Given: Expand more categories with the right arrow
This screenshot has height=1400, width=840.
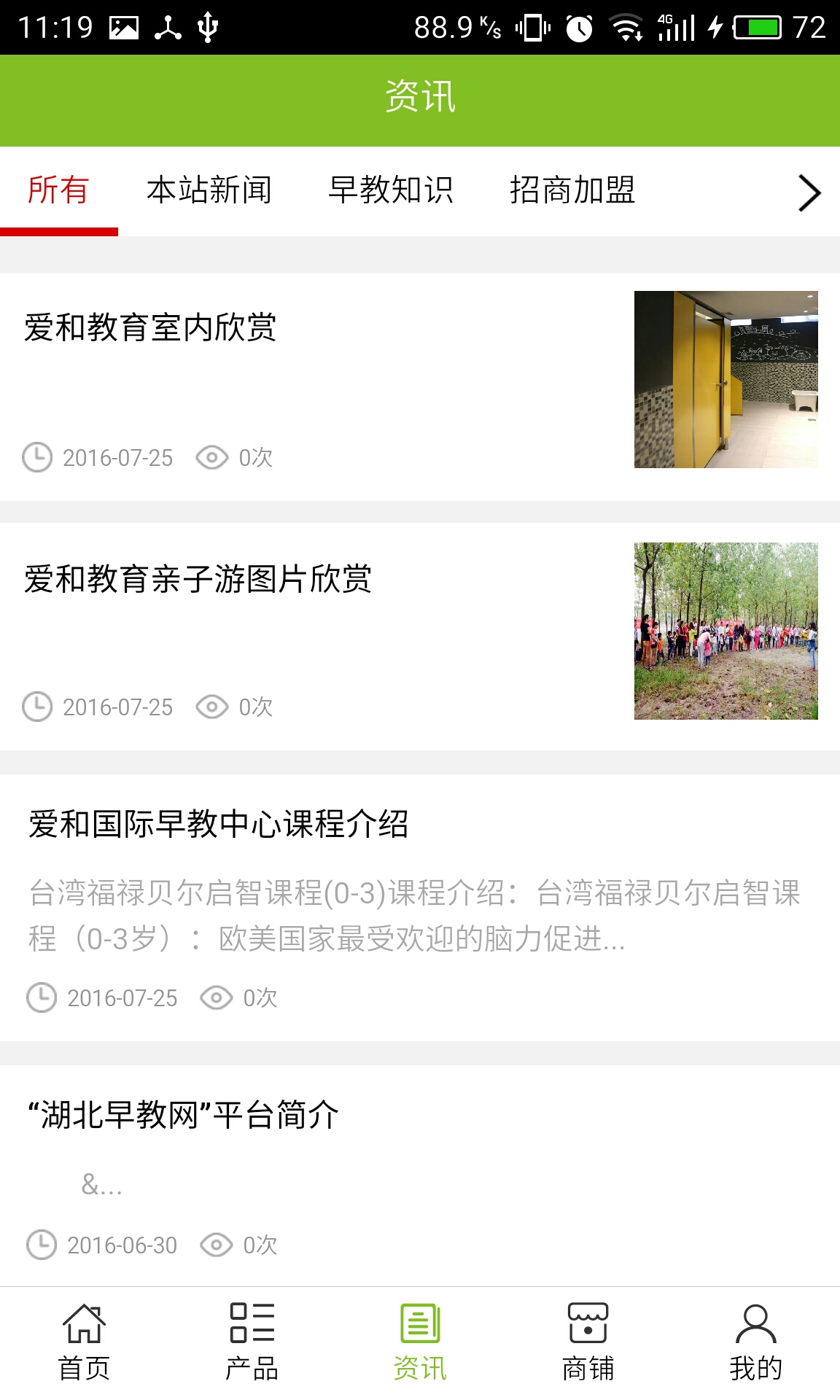Looking at the screenshot, I should coord(809,193).
